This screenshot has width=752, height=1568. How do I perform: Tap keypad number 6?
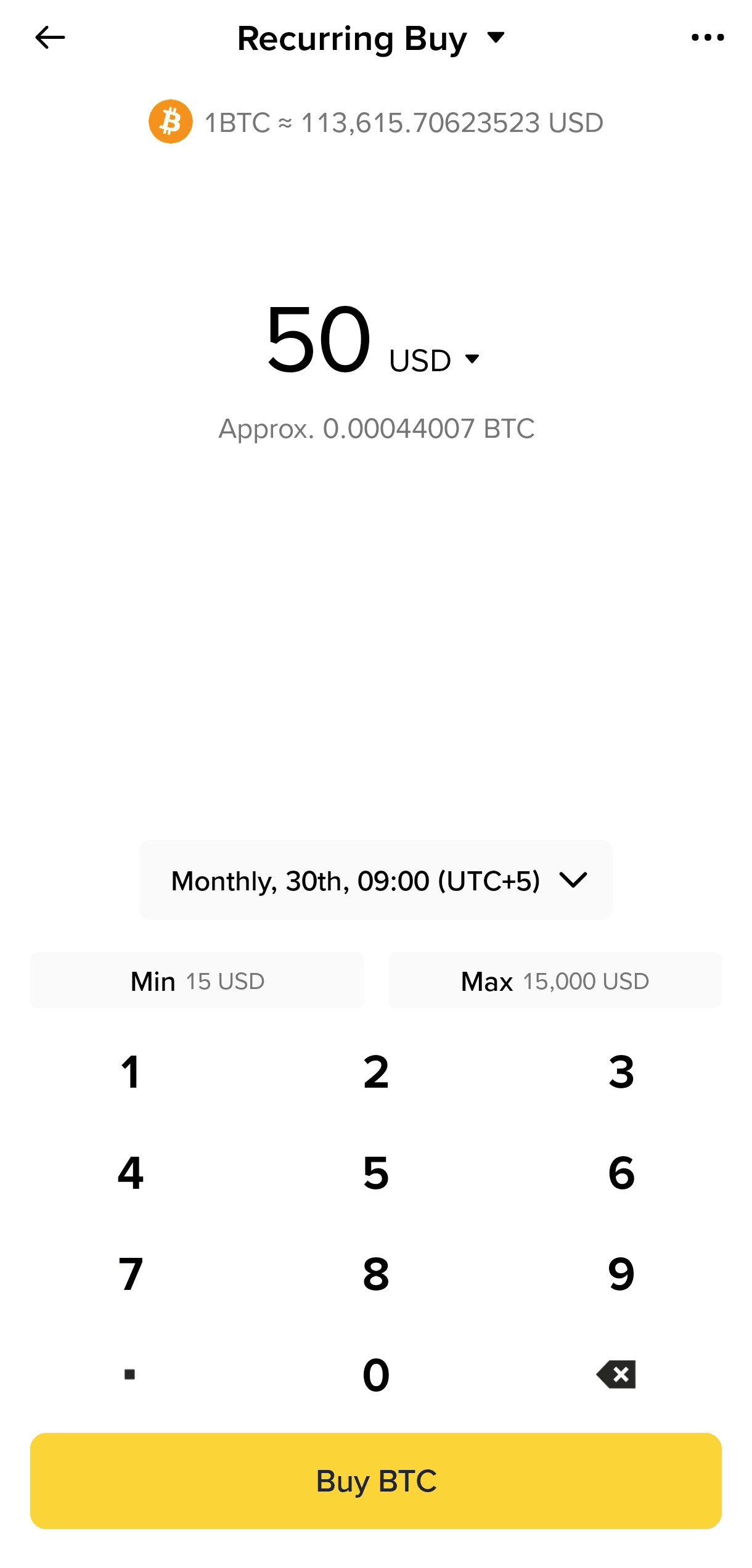[x=621, y=1173]
